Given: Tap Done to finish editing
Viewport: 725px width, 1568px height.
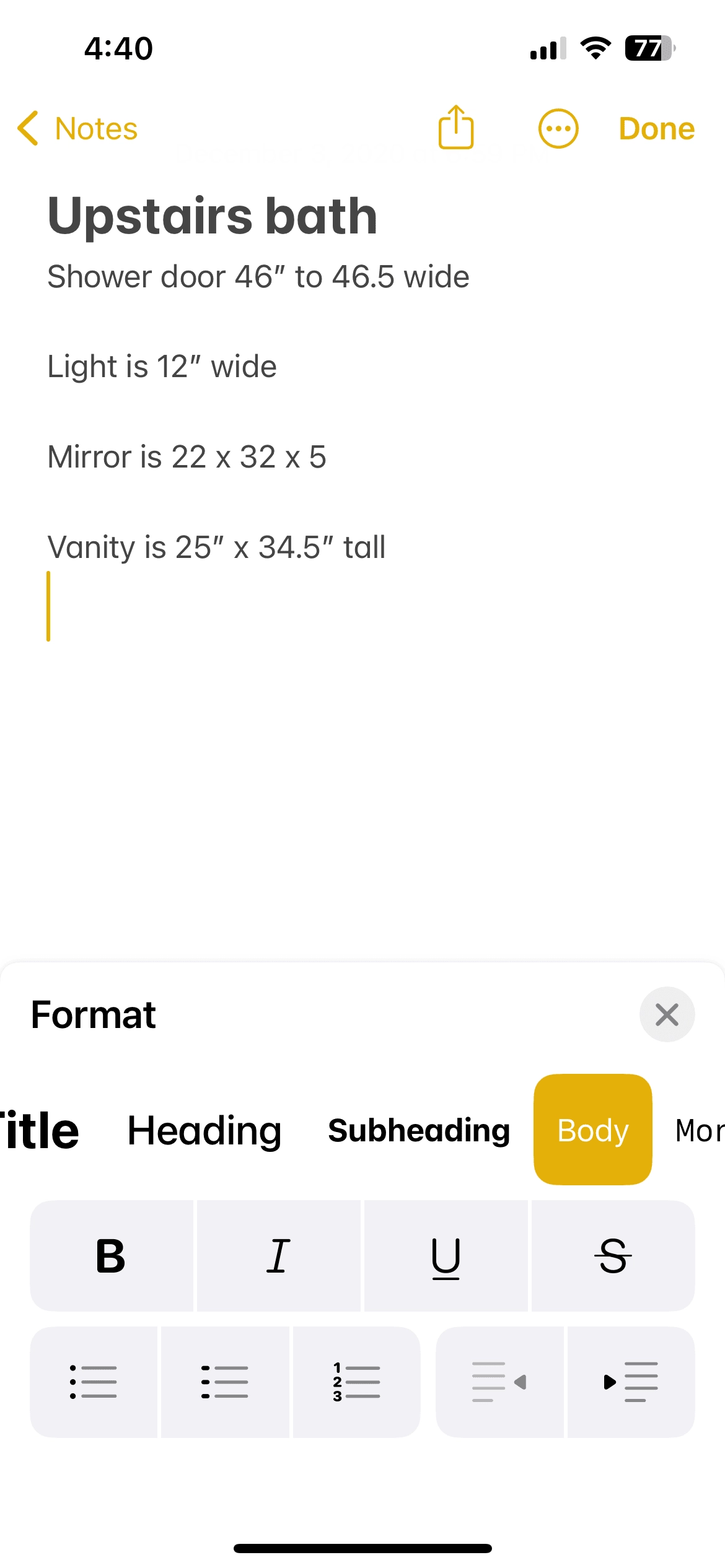Looking at the screenshot, I should [x=657, y=129].
